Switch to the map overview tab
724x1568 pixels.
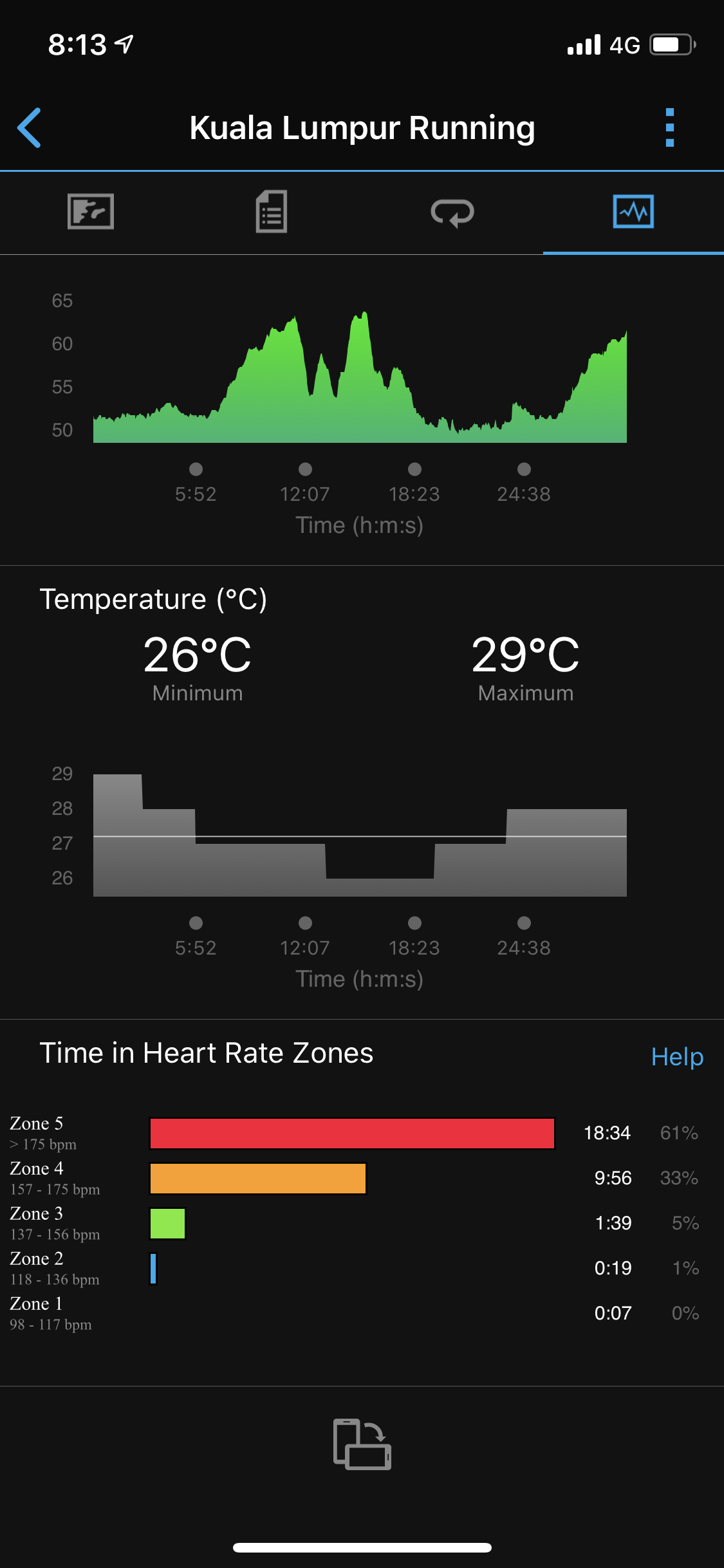pyautogui.click(x=91, y=212)
